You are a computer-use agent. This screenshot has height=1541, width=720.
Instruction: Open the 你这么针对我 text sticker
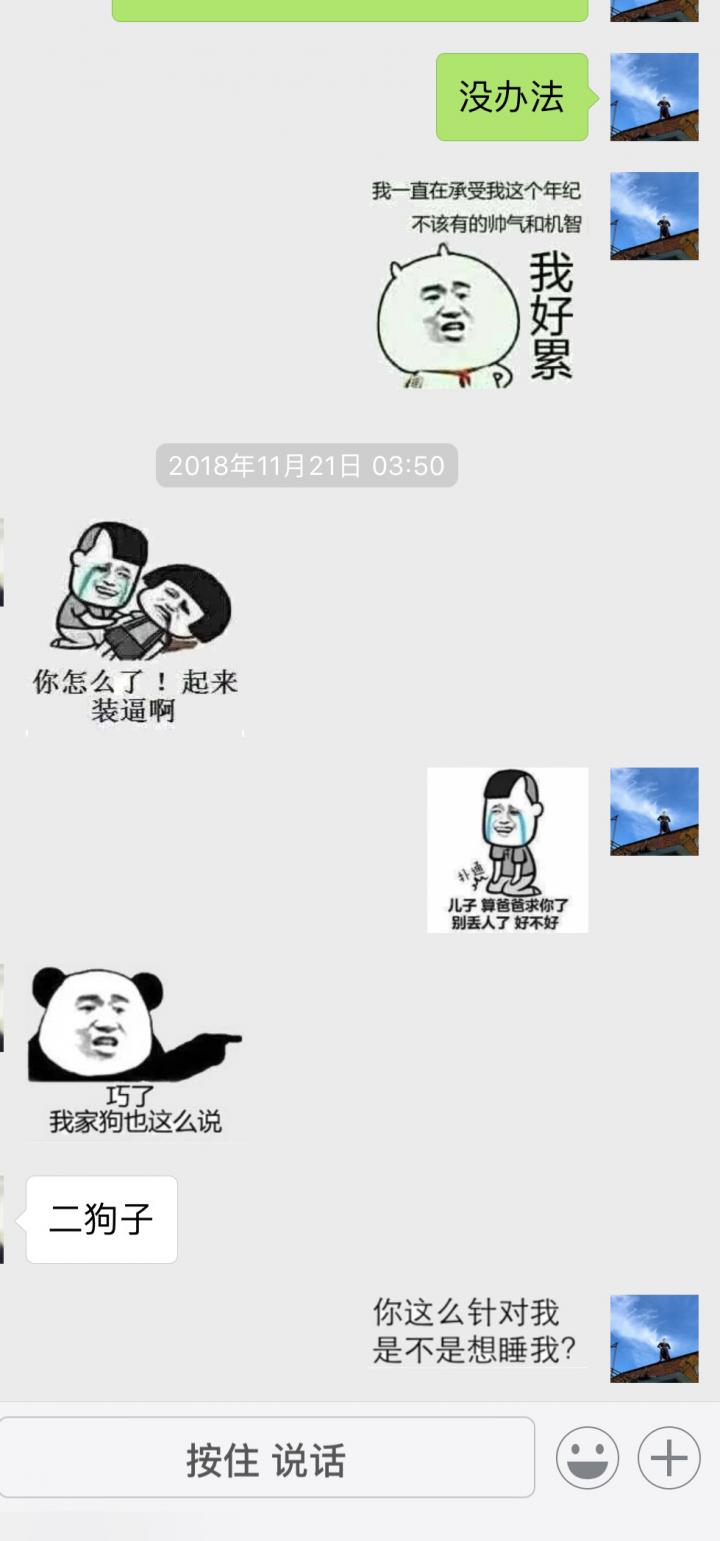click(x=478, y=1331)
